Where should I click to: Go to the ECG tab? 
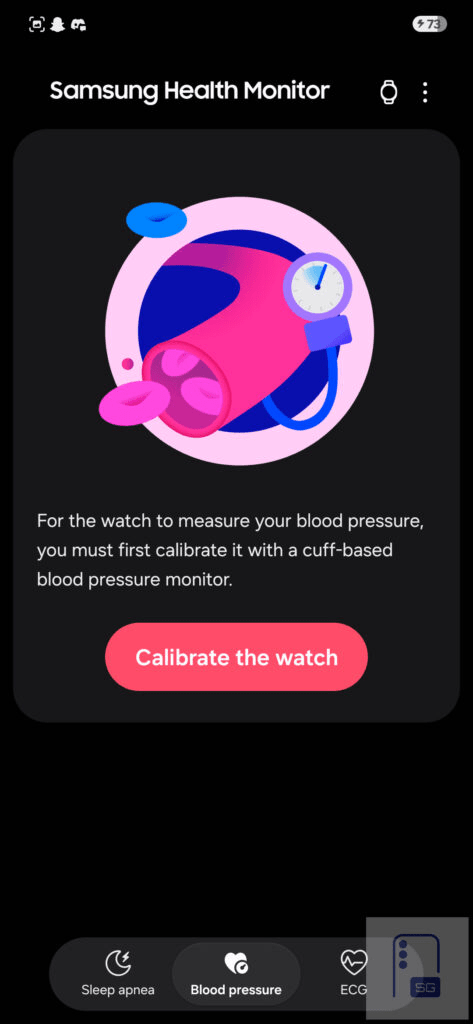click(353, 974)
